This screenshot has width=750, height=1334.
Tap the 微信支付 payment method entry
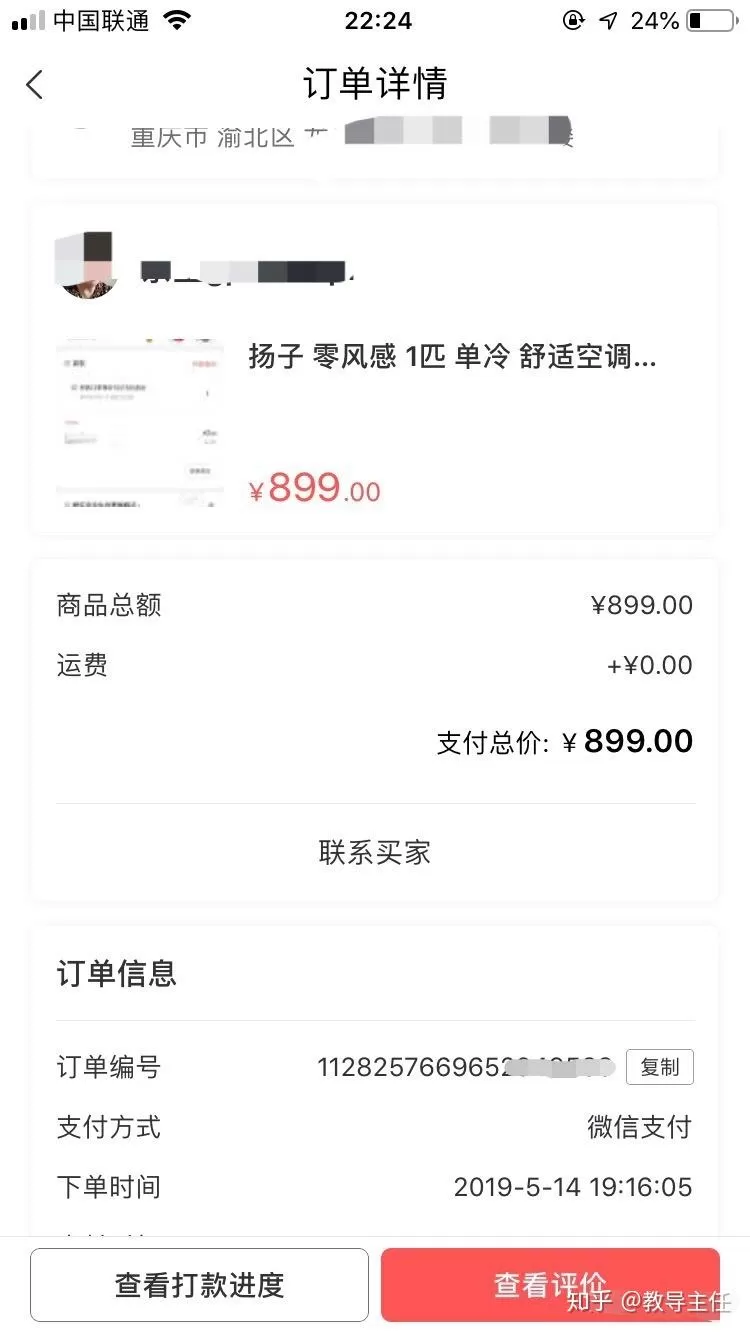coord(640,1127)
